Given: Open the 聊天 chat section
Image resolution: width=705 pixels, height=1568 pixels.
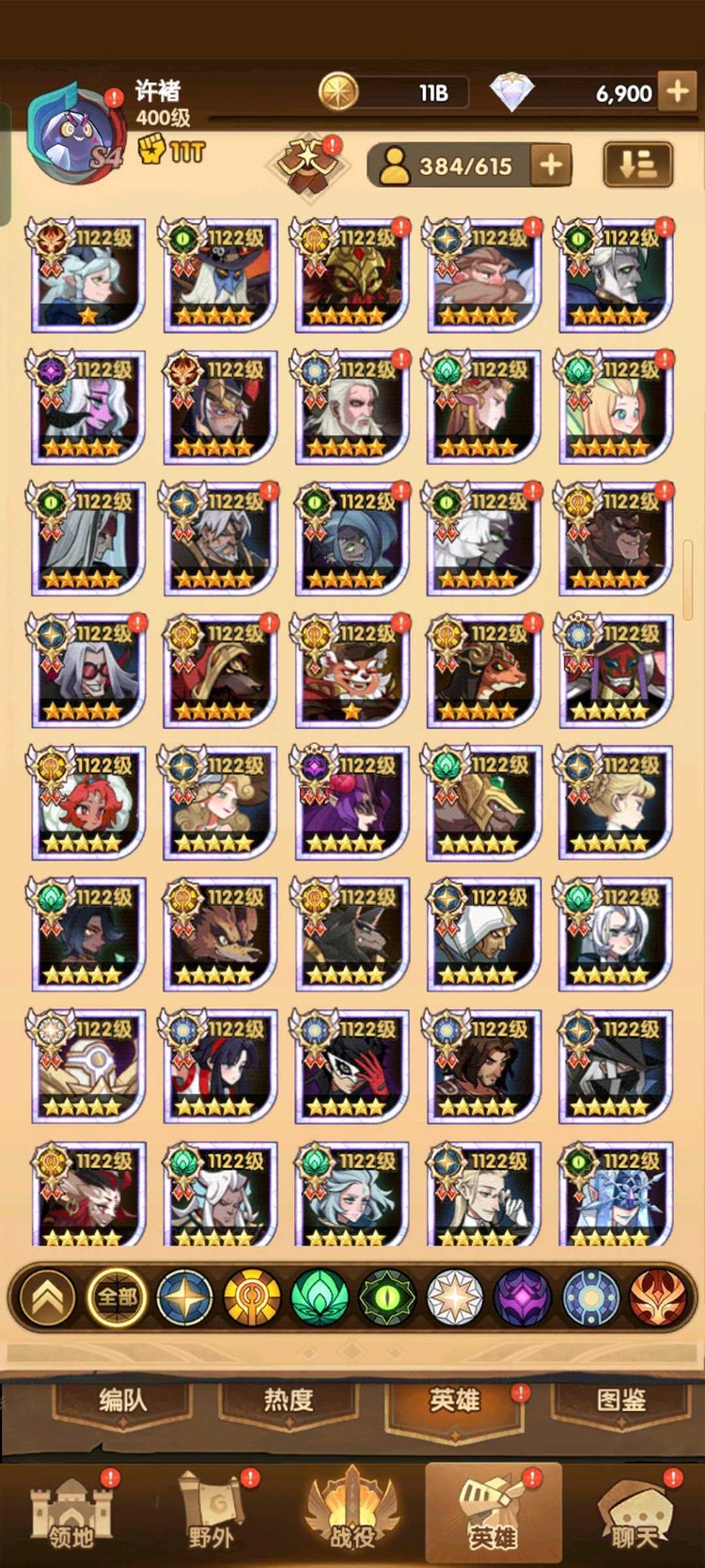Looking at the screenshot, I should (634, 1513).
